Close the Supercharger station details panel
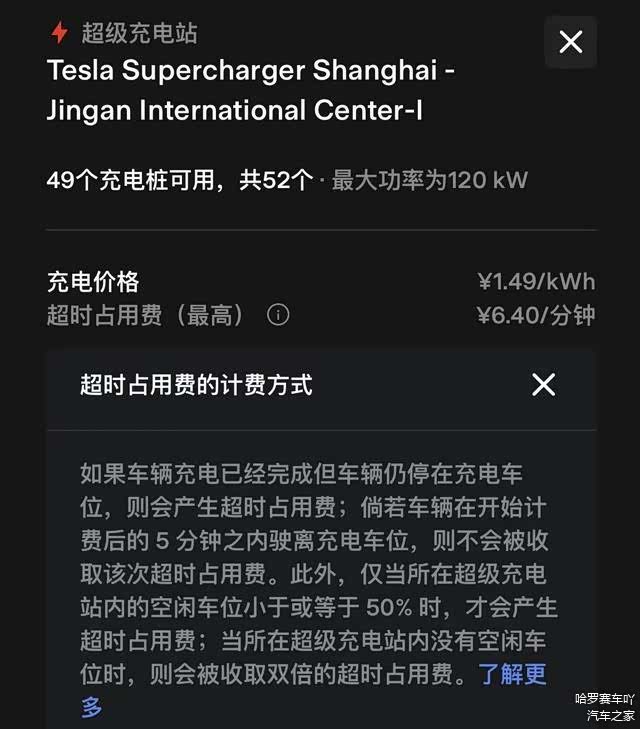 coord(570,42)
